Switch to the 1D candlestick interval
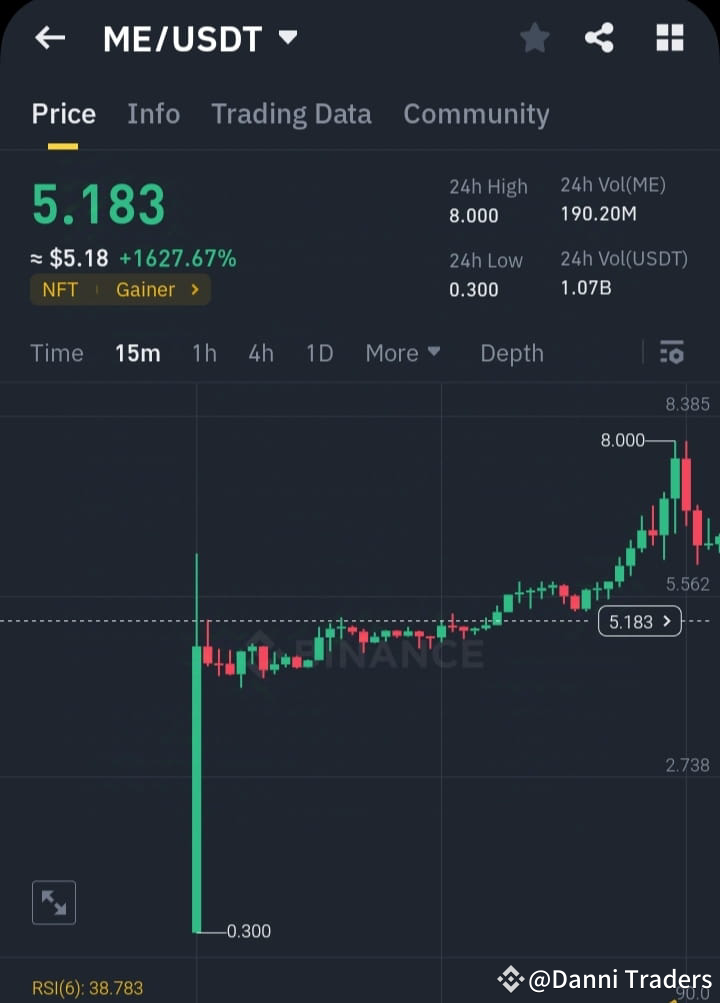The image size is (720, 1003). point(319,353)
